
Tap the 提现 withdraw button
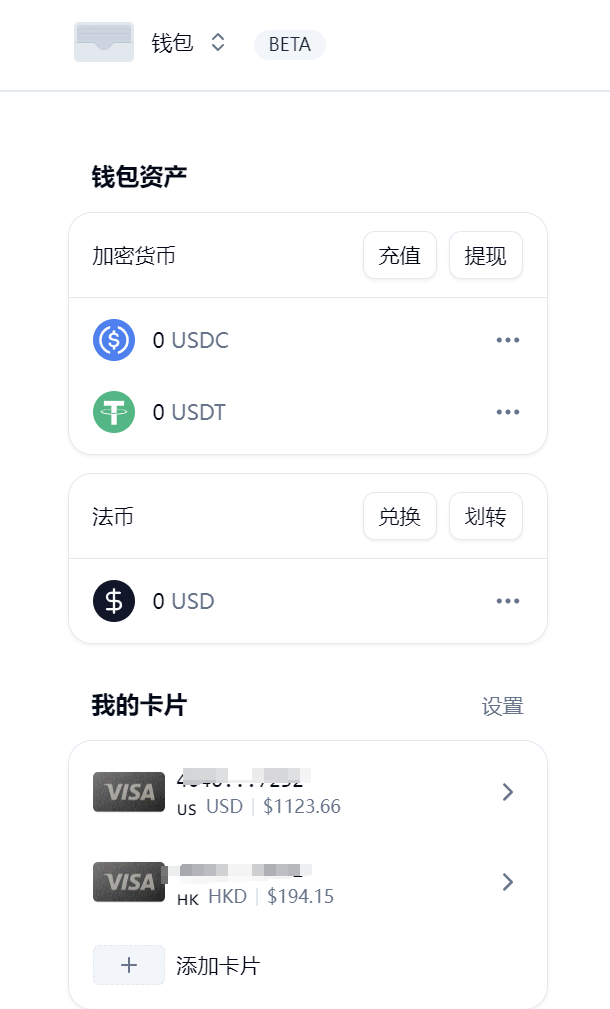tap(486, 256)
